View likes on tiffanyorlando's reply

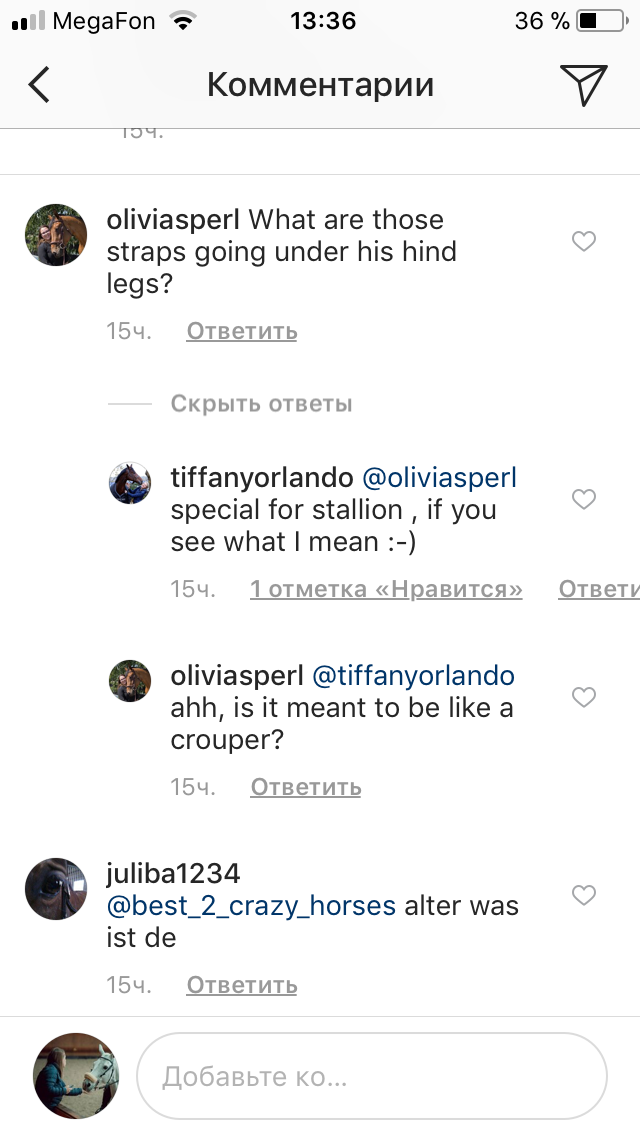pos(386,589)
